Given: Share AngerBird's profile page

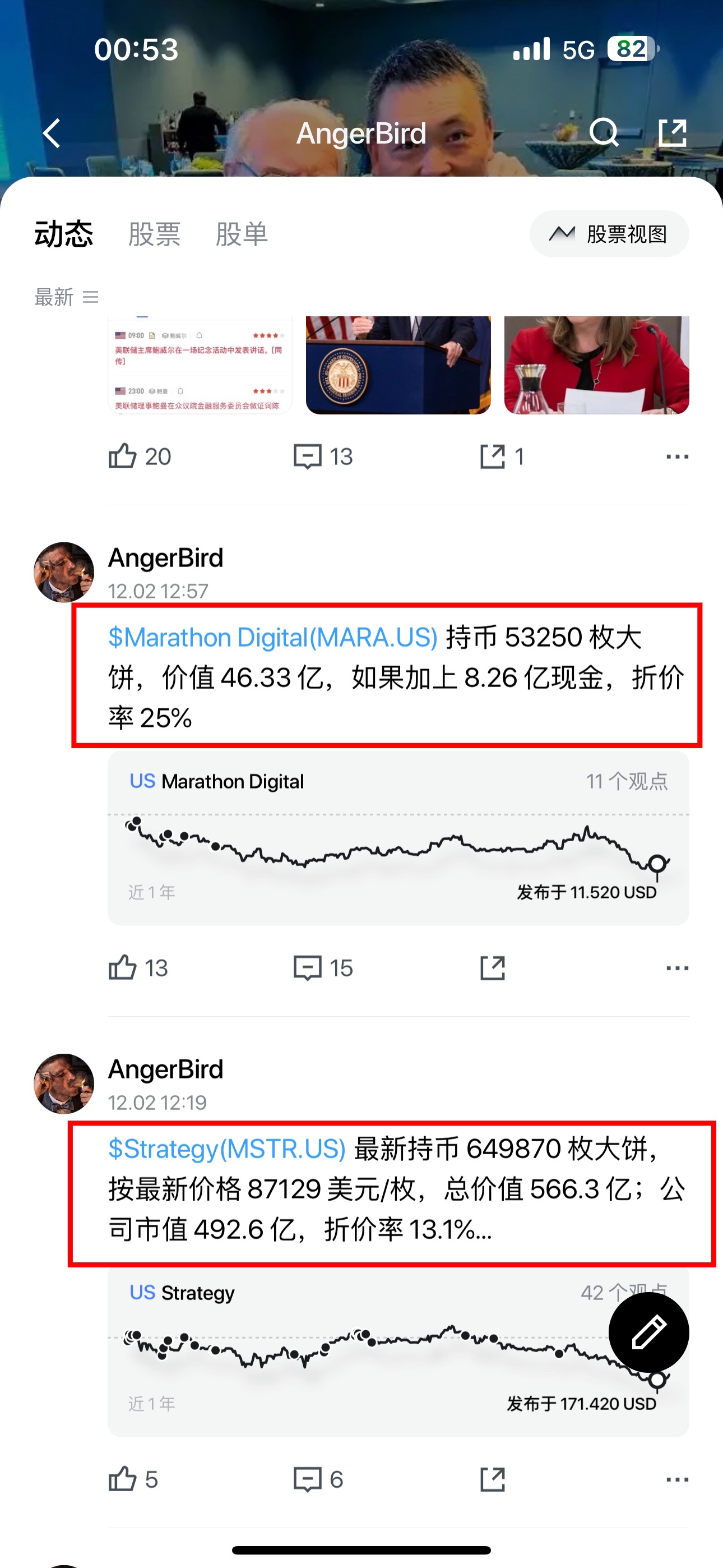Looking at the screenshot, I should 673,133.
